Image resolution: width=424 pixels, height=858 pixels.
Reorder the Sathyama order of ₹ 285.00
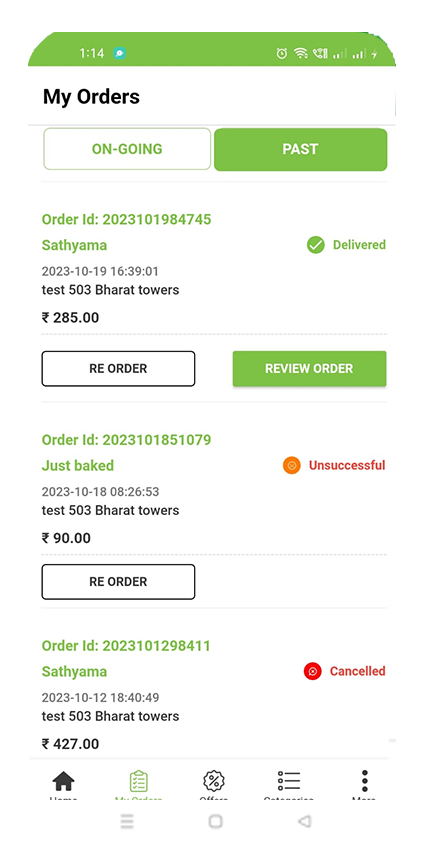pos(118,369)
